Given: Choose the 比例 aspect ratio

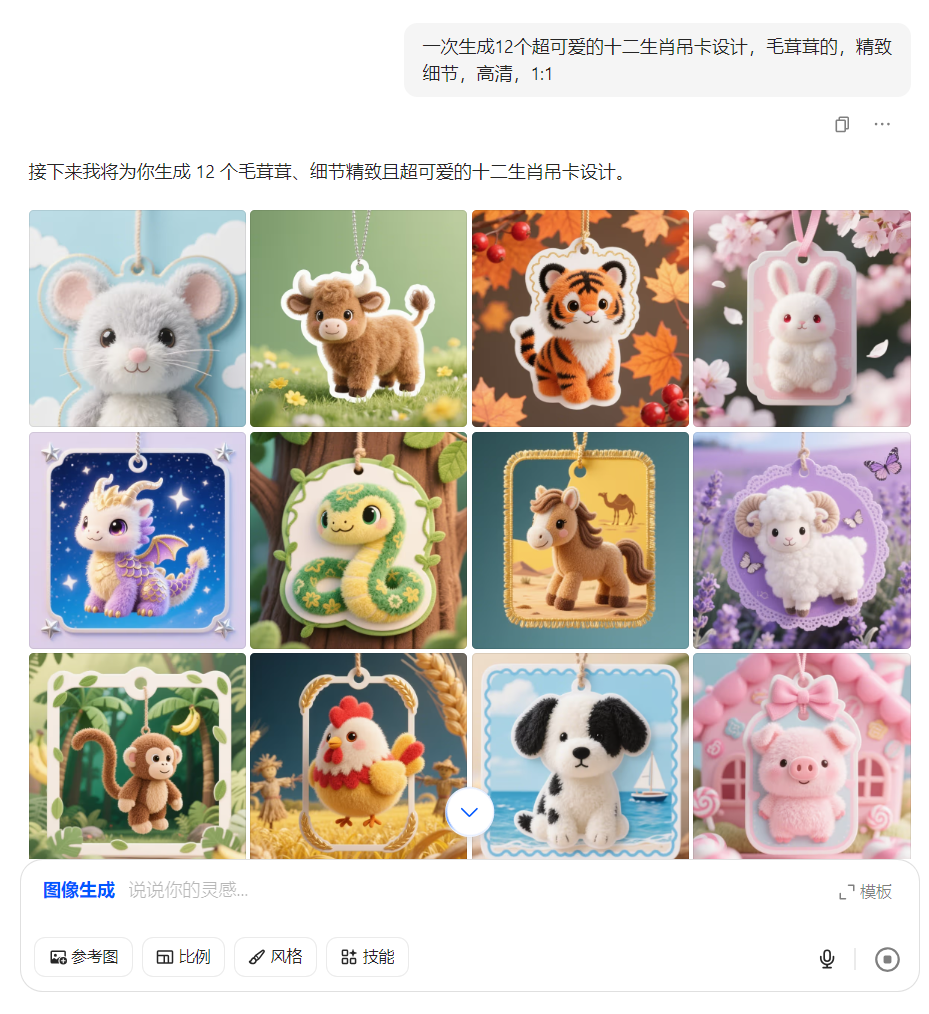Looking at the screenshot, I should (183, 957).
